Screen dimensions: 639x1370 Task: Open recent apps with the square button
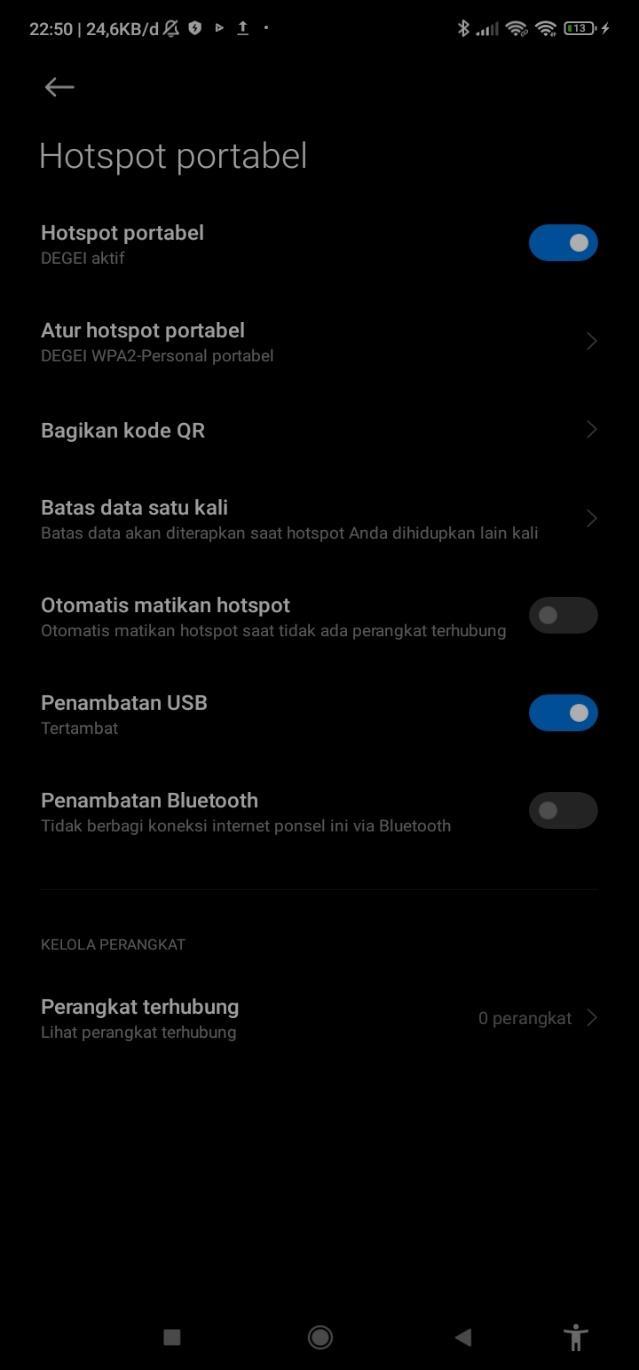[x=172, y=1337]
